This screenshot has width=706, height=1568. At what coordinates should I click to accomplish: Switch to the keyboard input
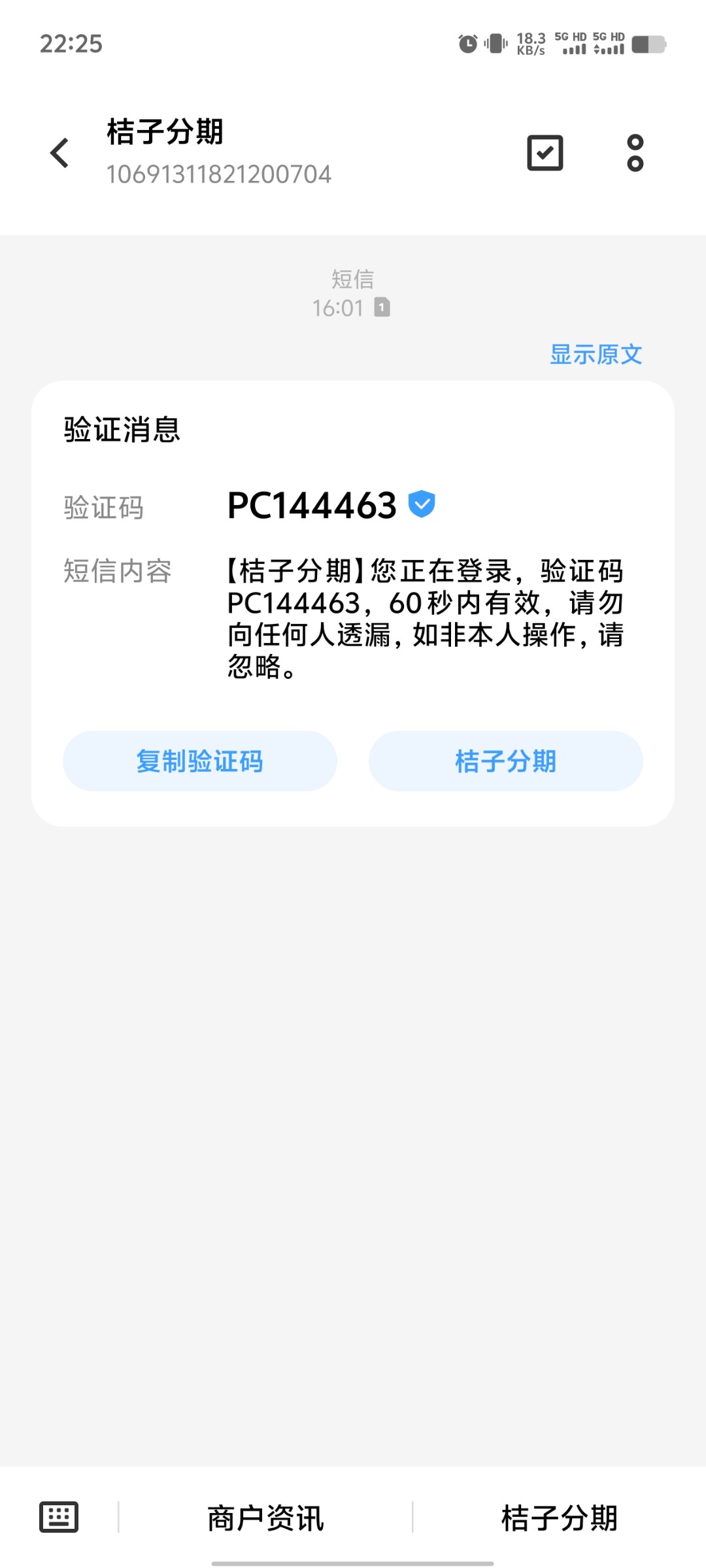click(x=59, y=1516)
